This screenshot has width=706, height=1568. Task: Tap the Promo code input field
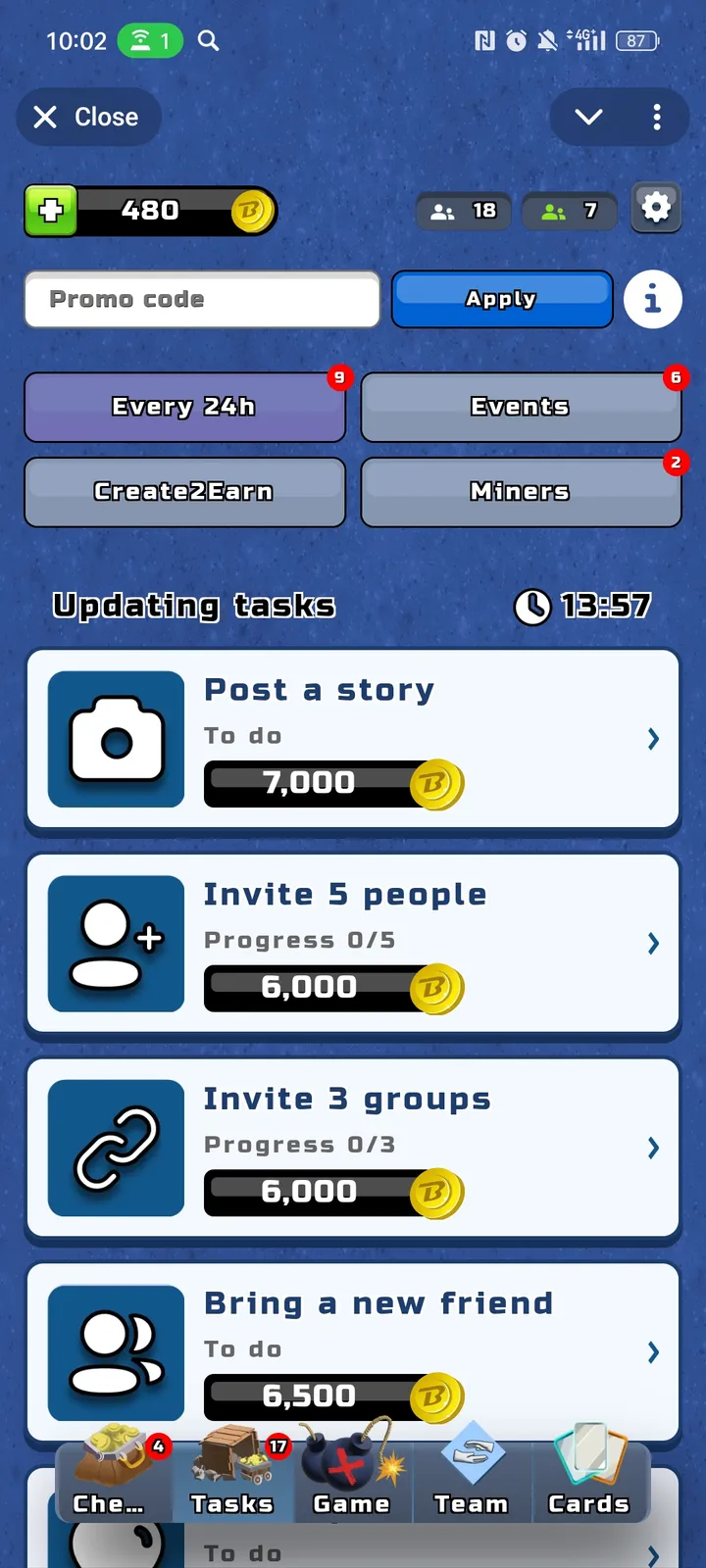coord(201,299)
